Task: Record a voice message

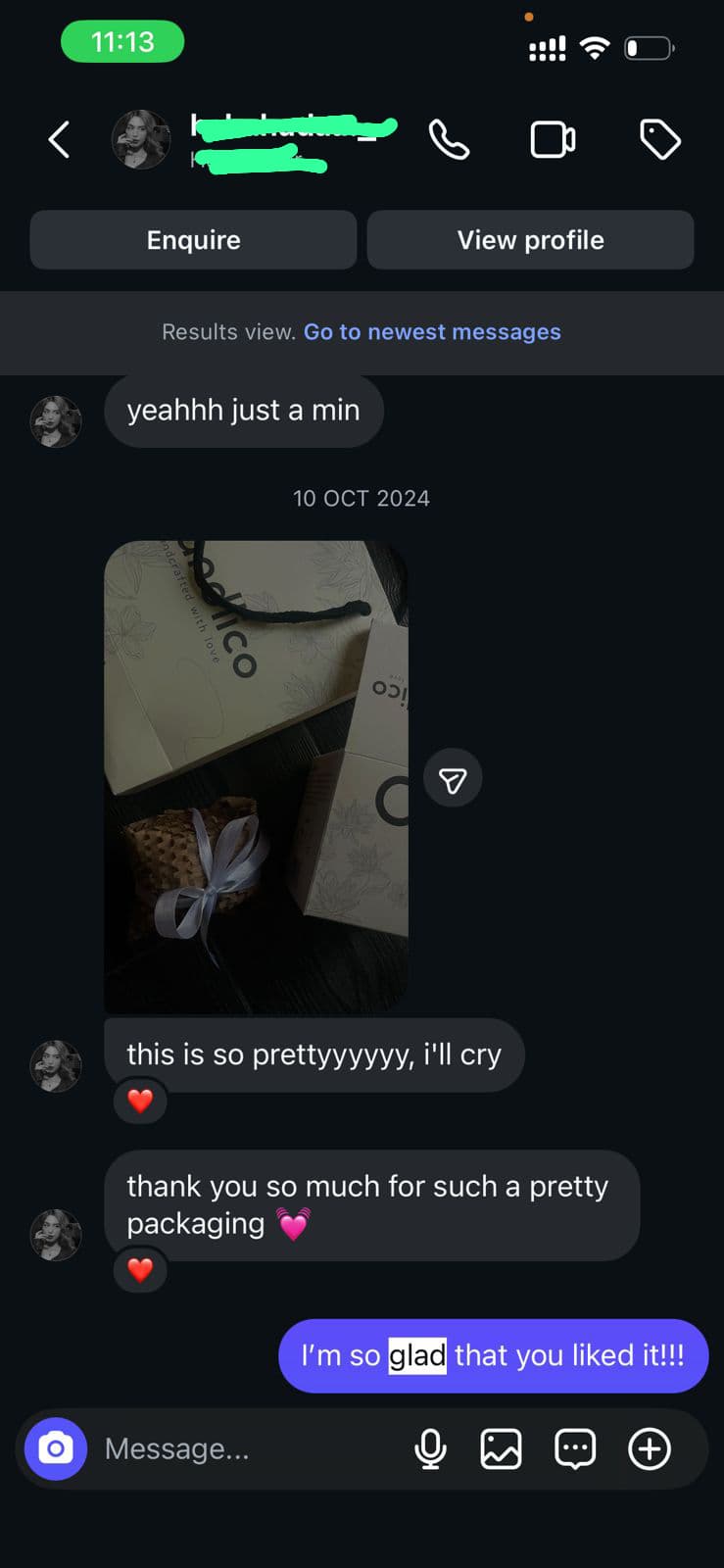Action: click(x=430, y=1448)
